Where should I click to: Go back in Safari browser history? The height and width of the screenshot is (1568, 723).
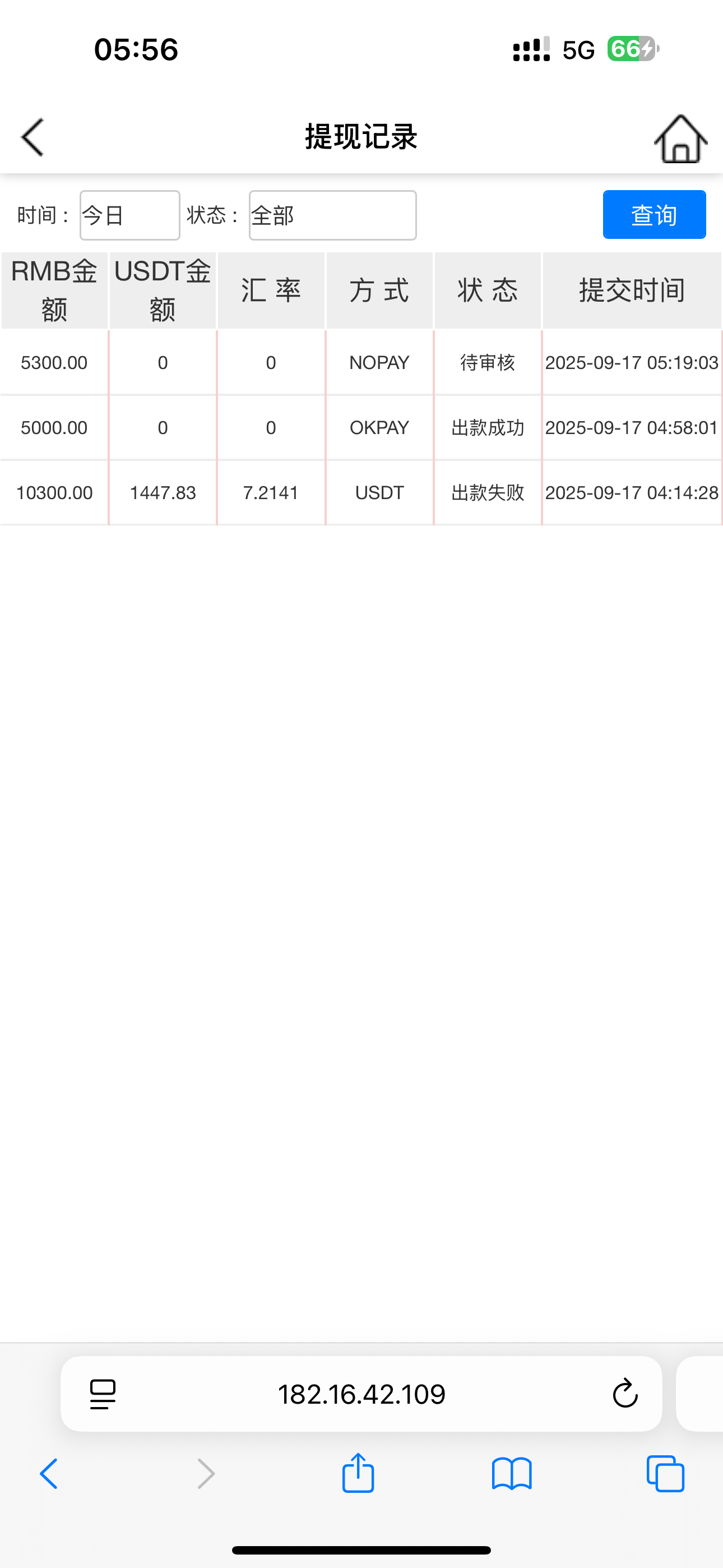(49, 1474)
